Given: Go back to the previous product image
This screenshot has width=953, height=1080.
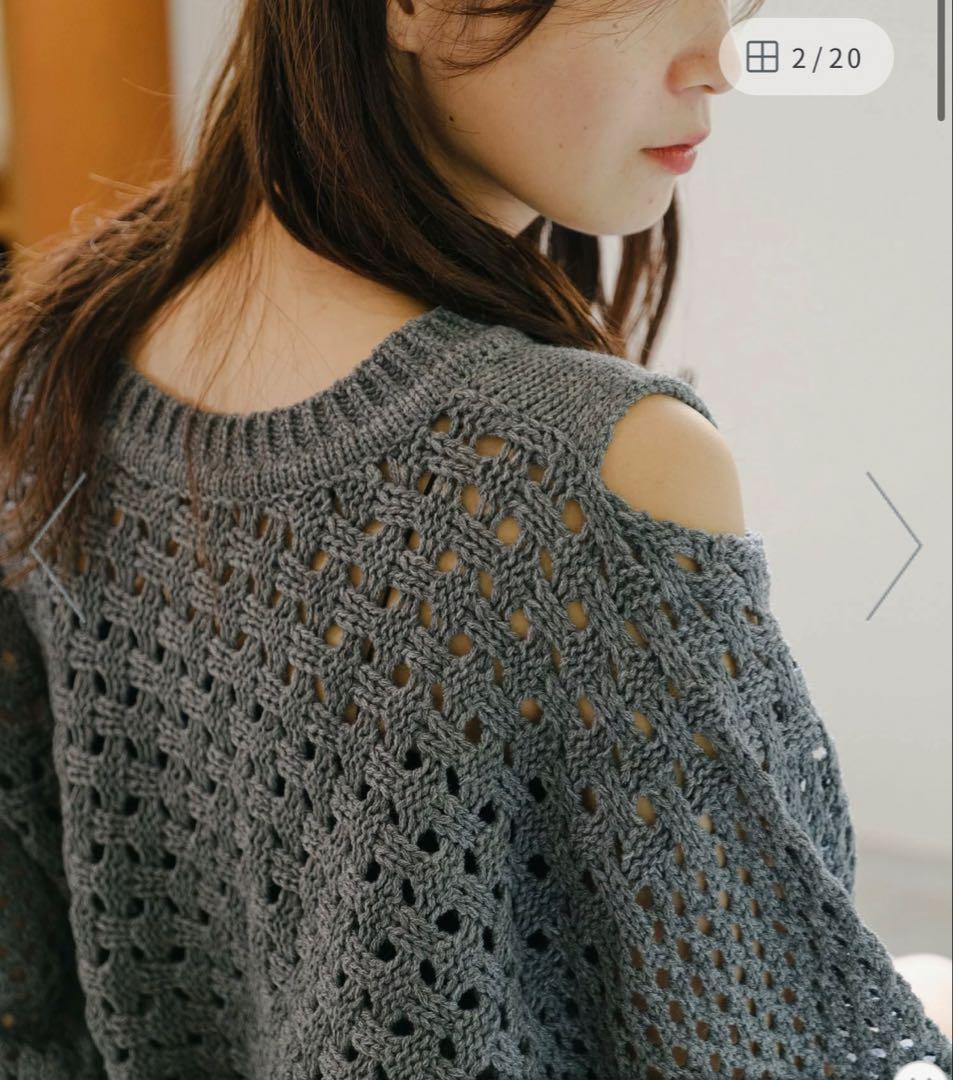Looking at the screenshot, I should pos(56,546).
